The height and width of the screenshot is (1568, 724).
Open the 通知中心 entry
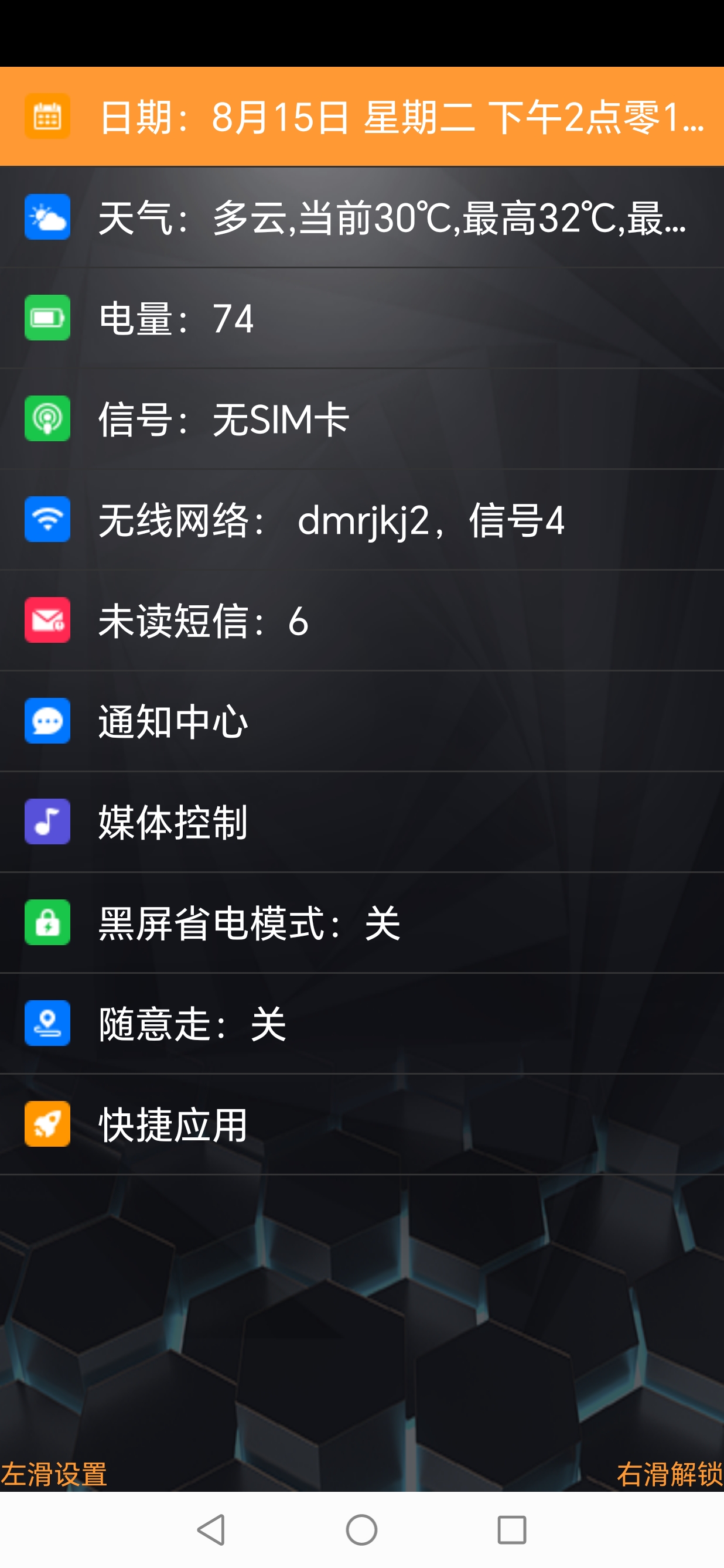click(x=173, y=721)
